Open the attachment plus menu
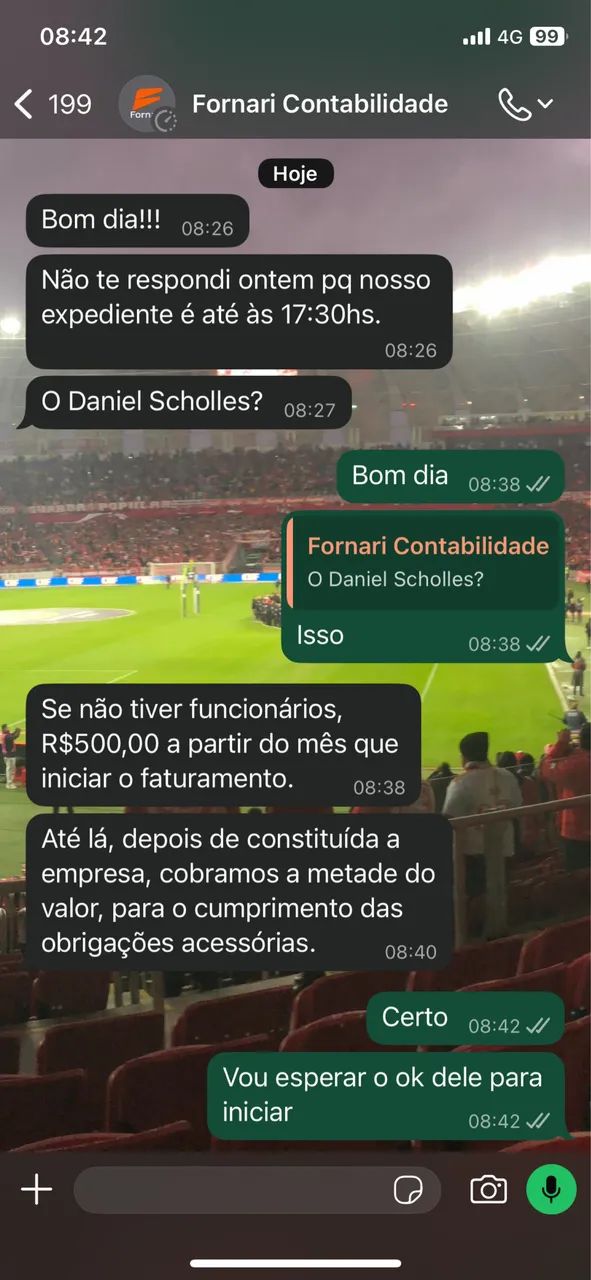 (x=37, y=1189)
